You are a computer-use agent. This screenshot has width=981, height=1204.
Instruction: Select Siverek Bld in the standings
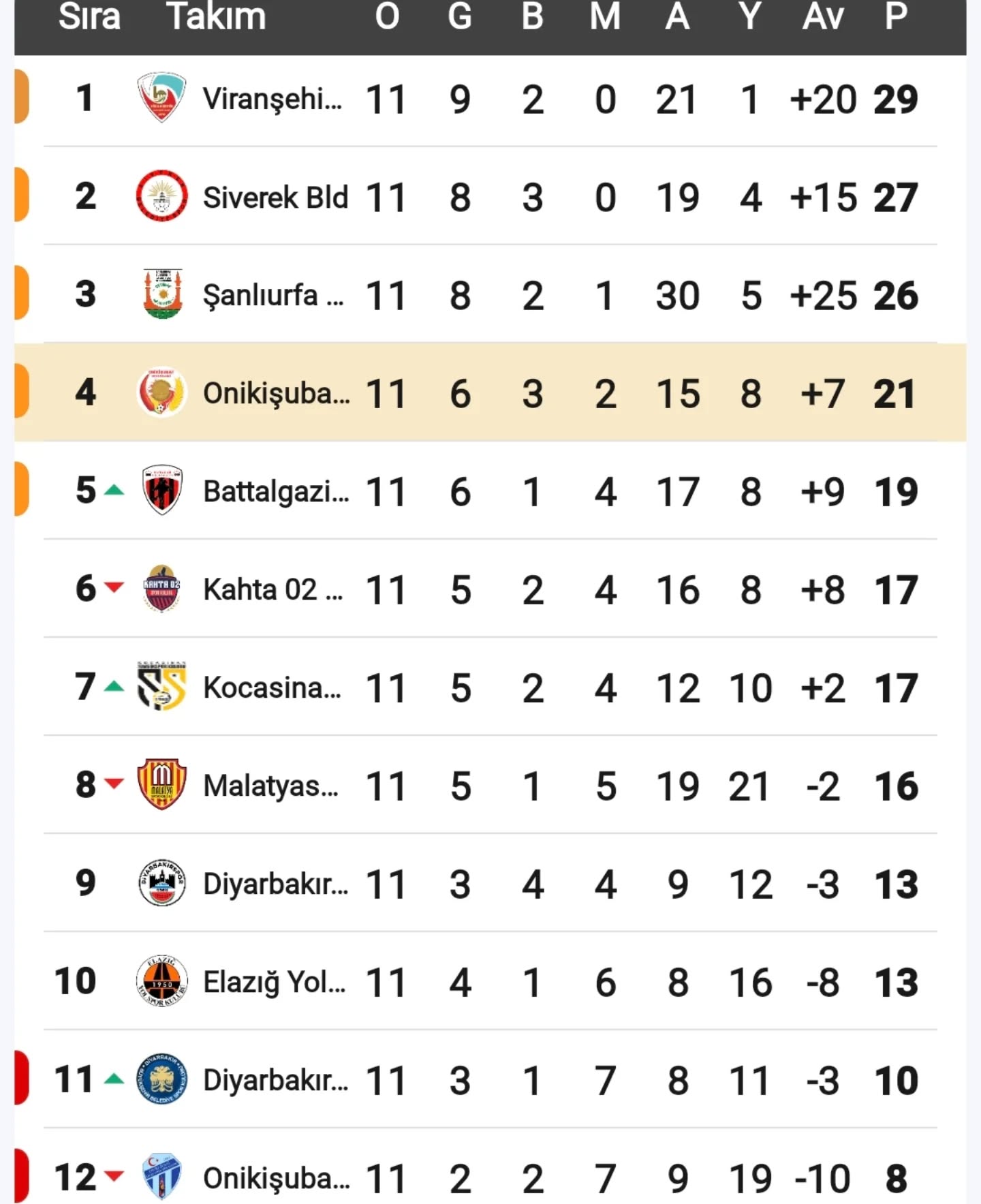click(275, 198)
